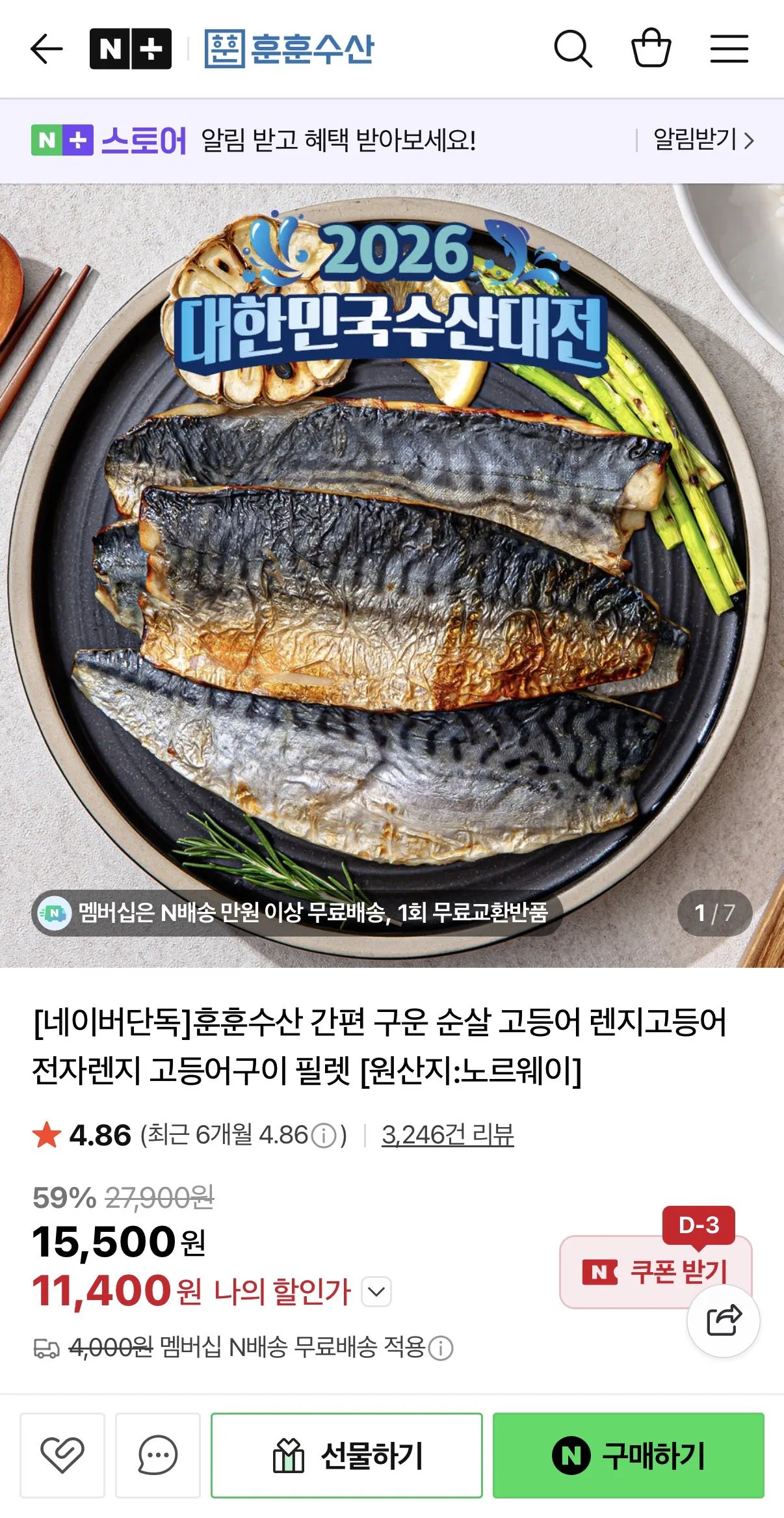
Task: Open the 훈훈수산 store logo
Action: click(x=291, y=49)
